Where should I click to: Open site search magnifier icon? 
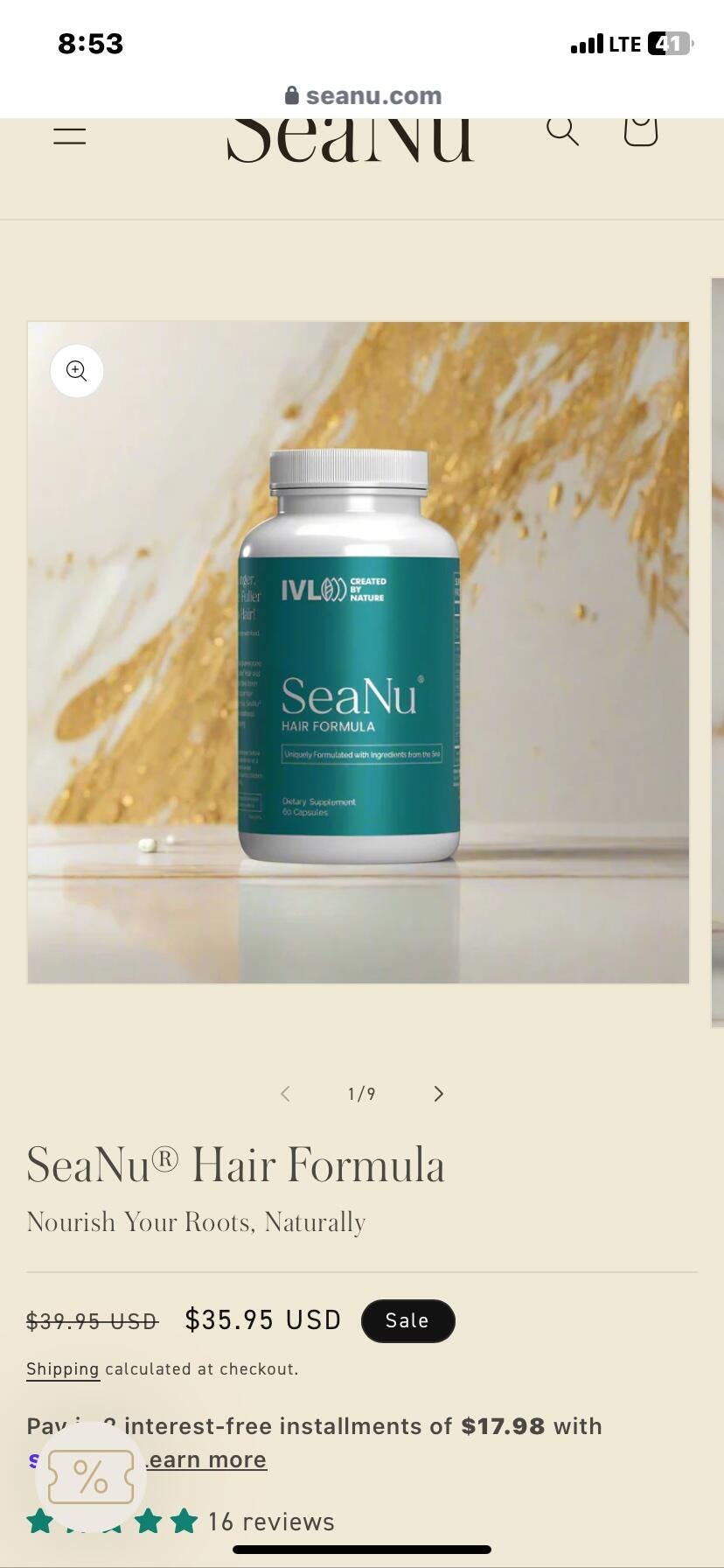(562, 130)
